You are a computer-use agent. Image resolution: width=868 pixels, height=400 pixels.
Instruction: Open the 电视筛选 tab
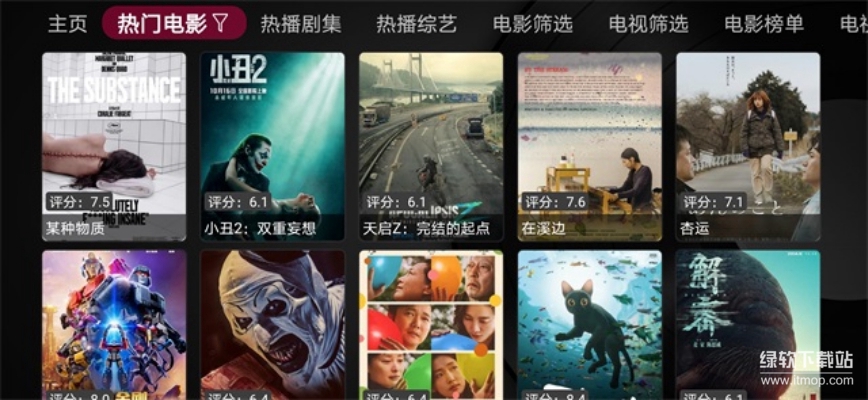coord(648,23)
